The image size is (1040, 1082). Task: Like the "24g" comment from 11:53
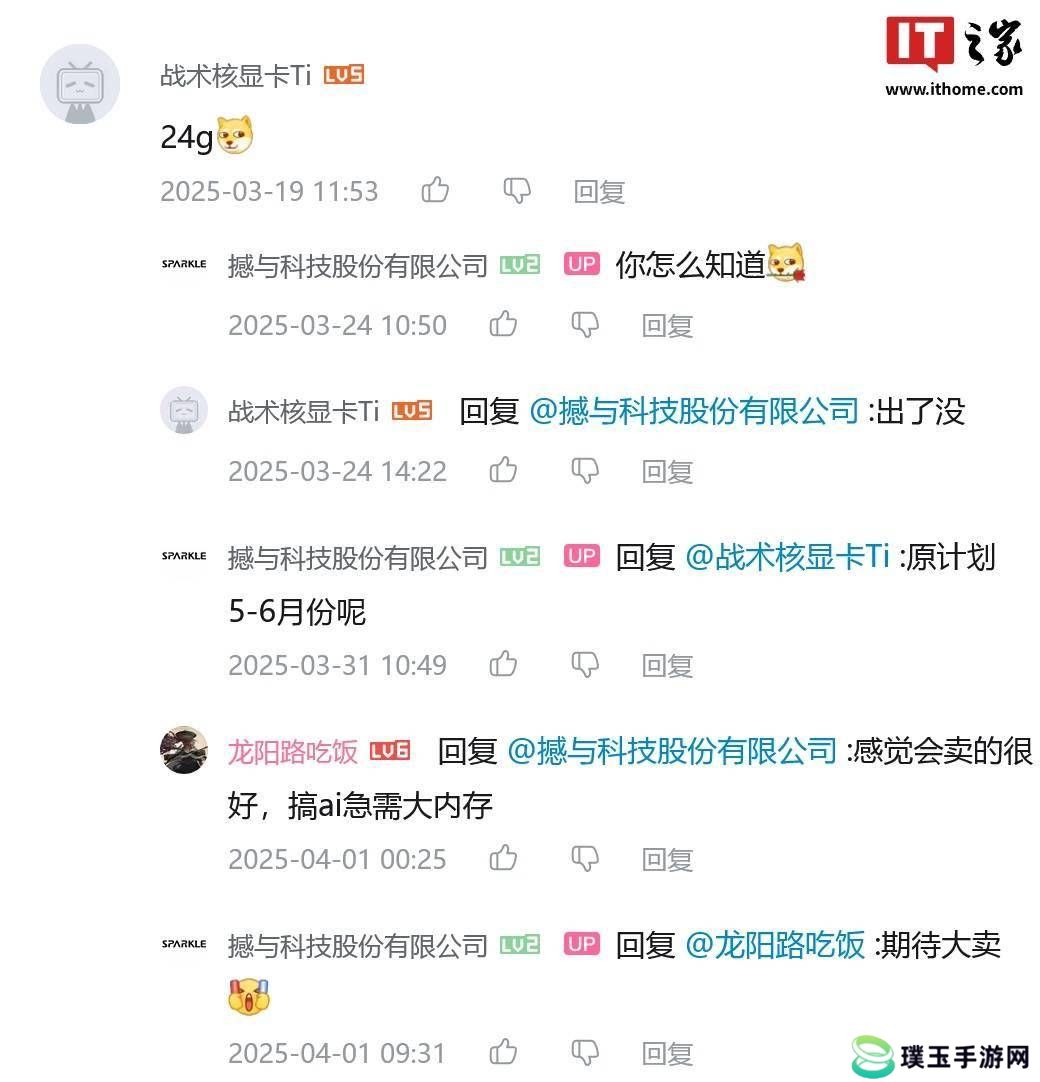(435, 190)
